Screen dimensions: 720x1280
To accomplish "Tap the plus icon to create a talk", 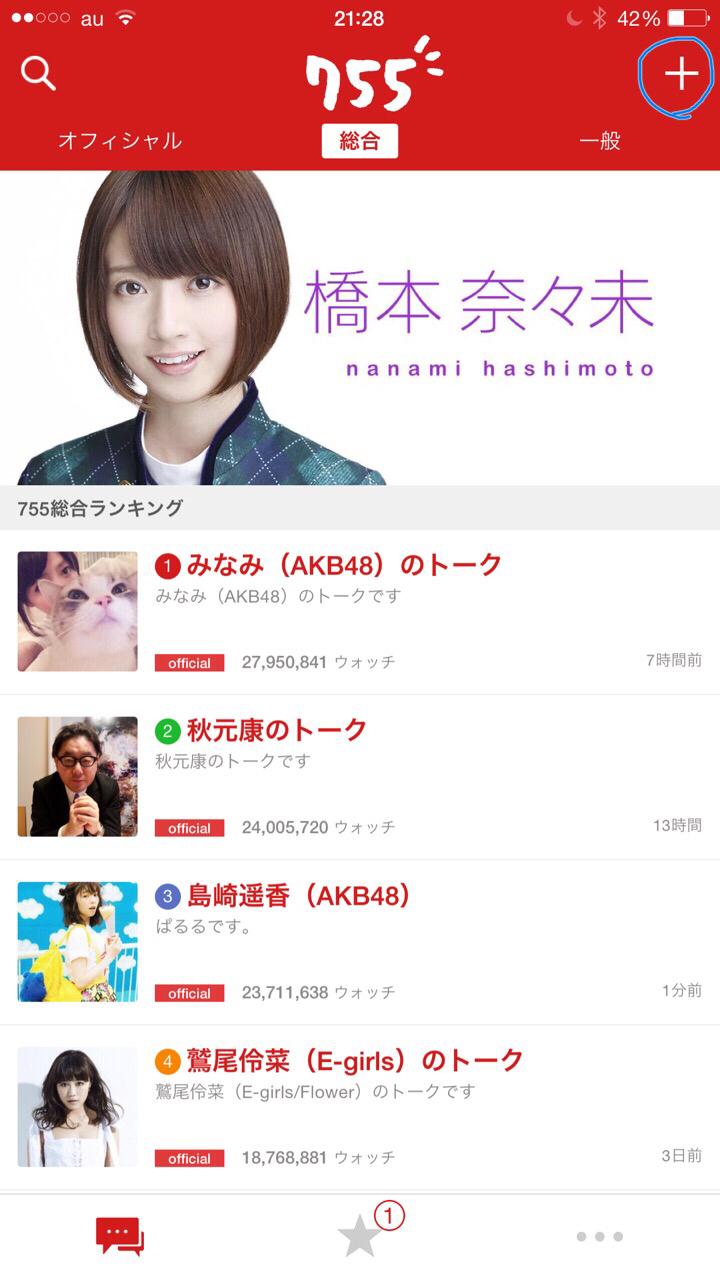I will pyautogui.click(x=681, y=74).
